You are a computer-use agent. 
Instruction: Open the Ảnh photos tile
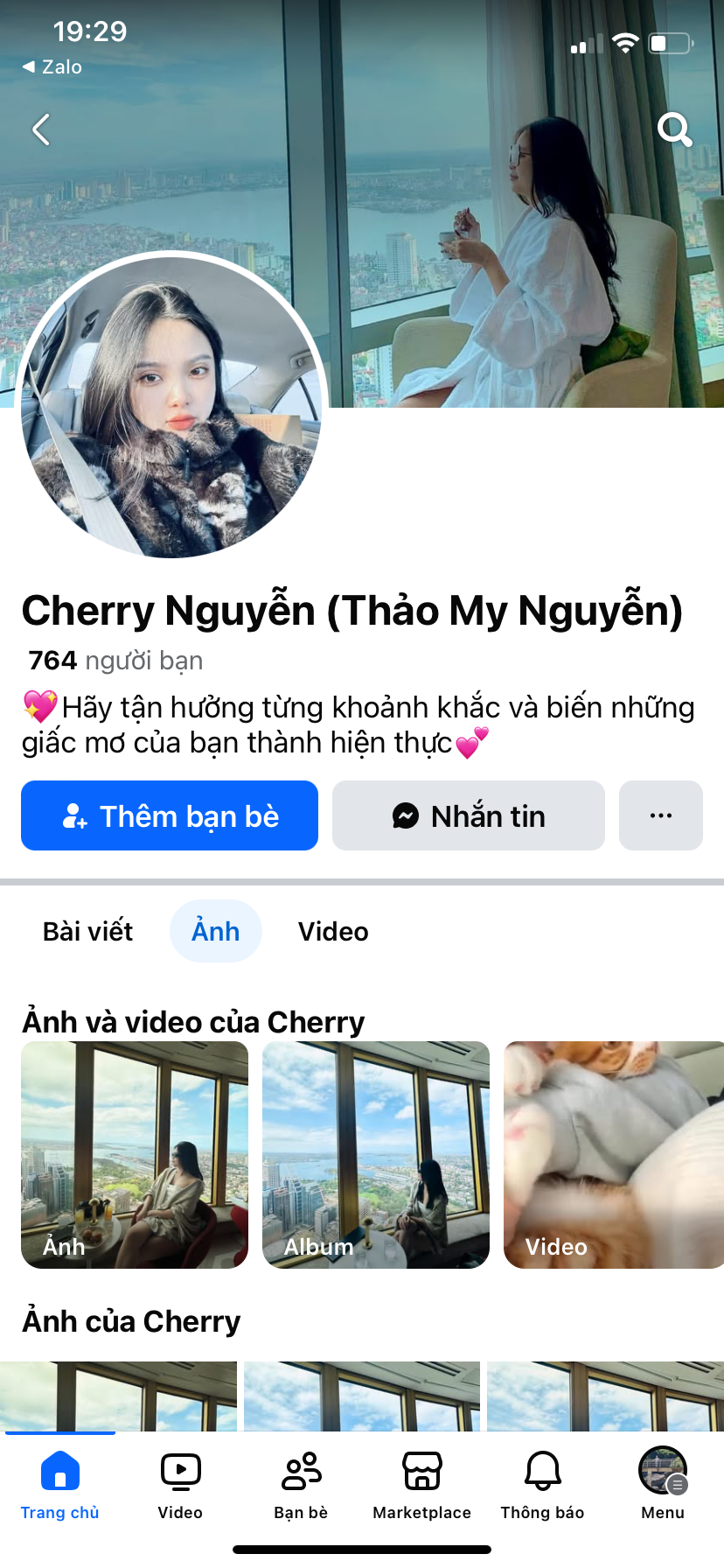pos(135,1155)
